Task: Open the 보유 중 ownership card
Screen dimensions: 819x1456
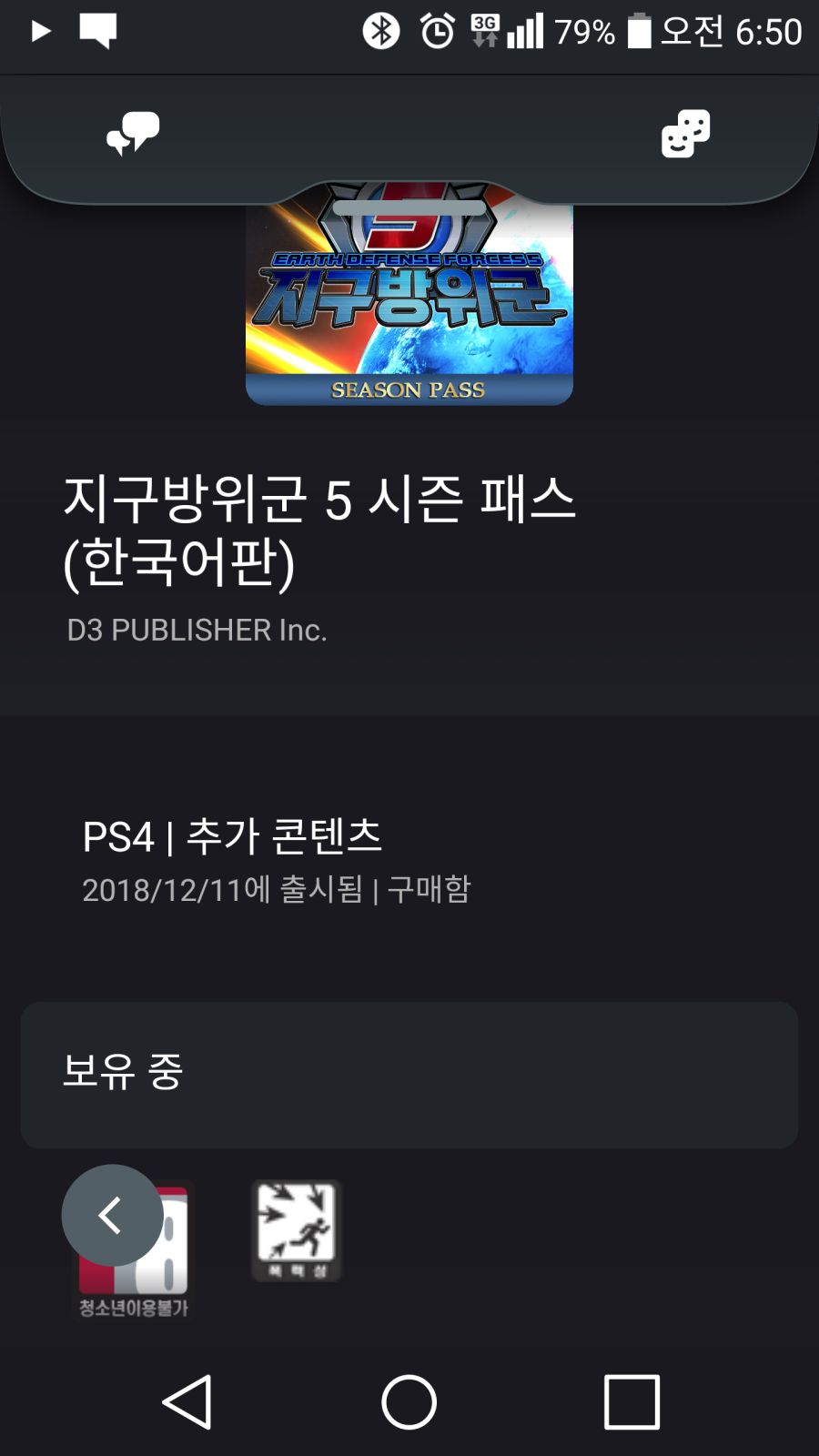Action: click(409, 1074)
